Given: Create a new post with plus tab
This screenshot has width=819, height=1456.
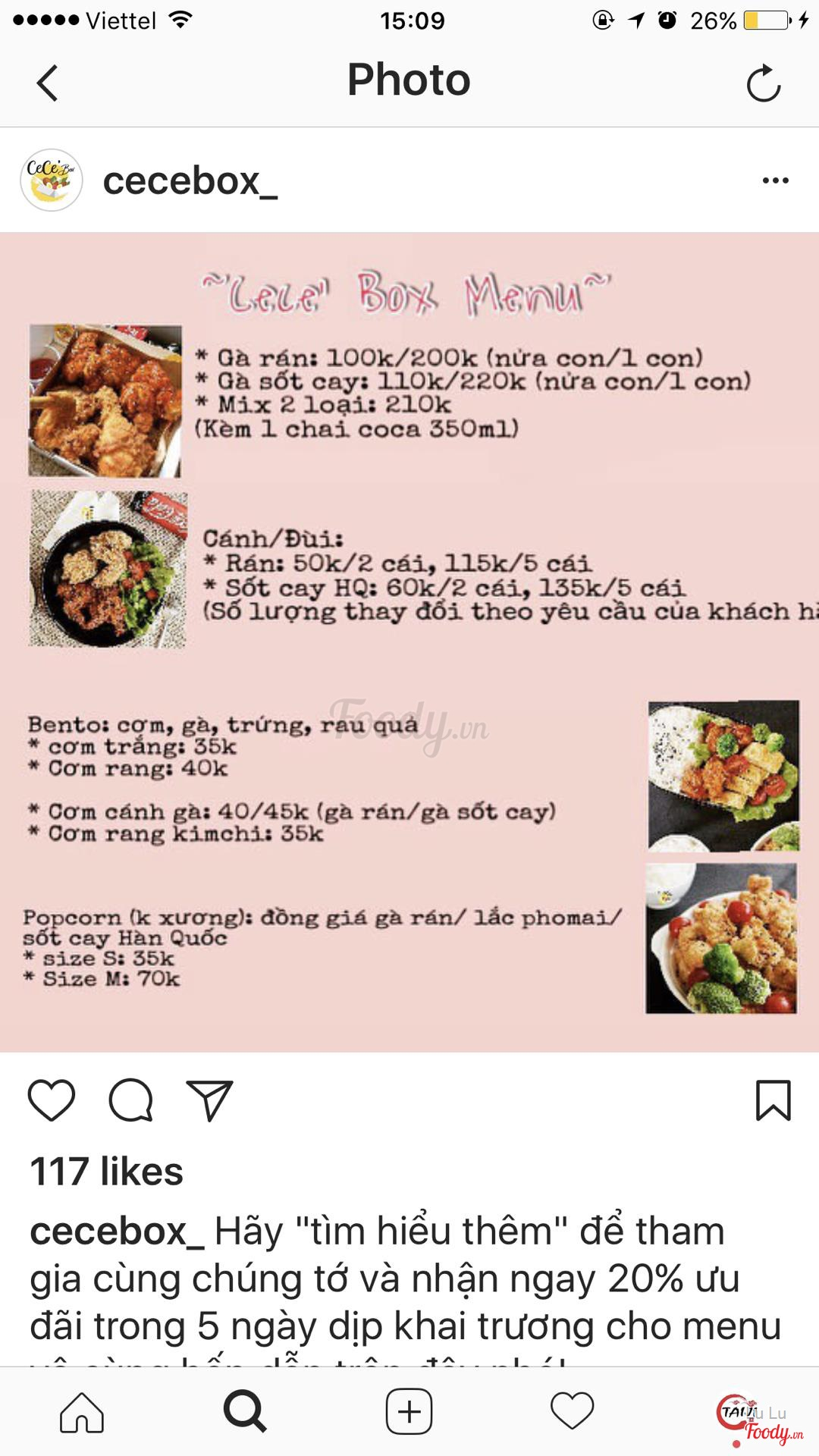Looking at the screenshot, I should pyautogui.click(x=409, y=1412).
